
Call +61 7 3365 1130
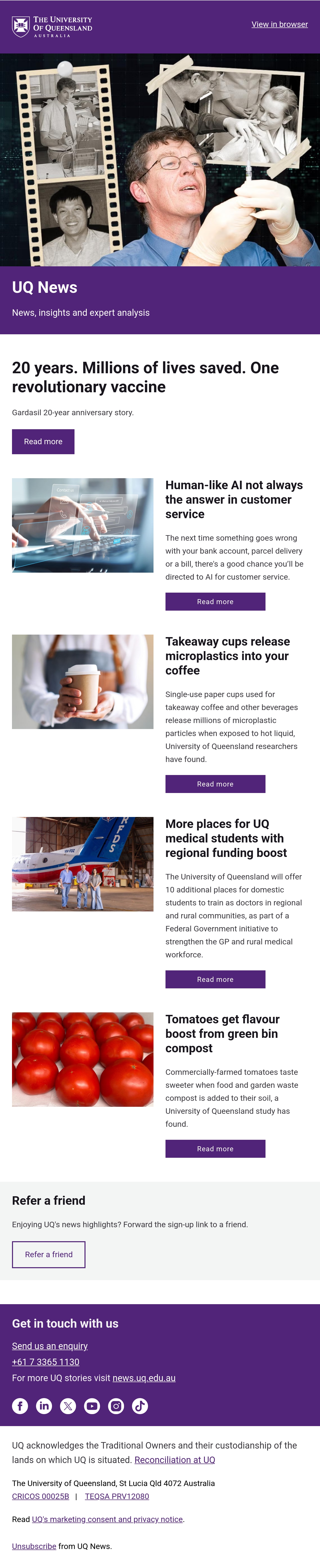pyautogui.click(x=46, y=1362)
